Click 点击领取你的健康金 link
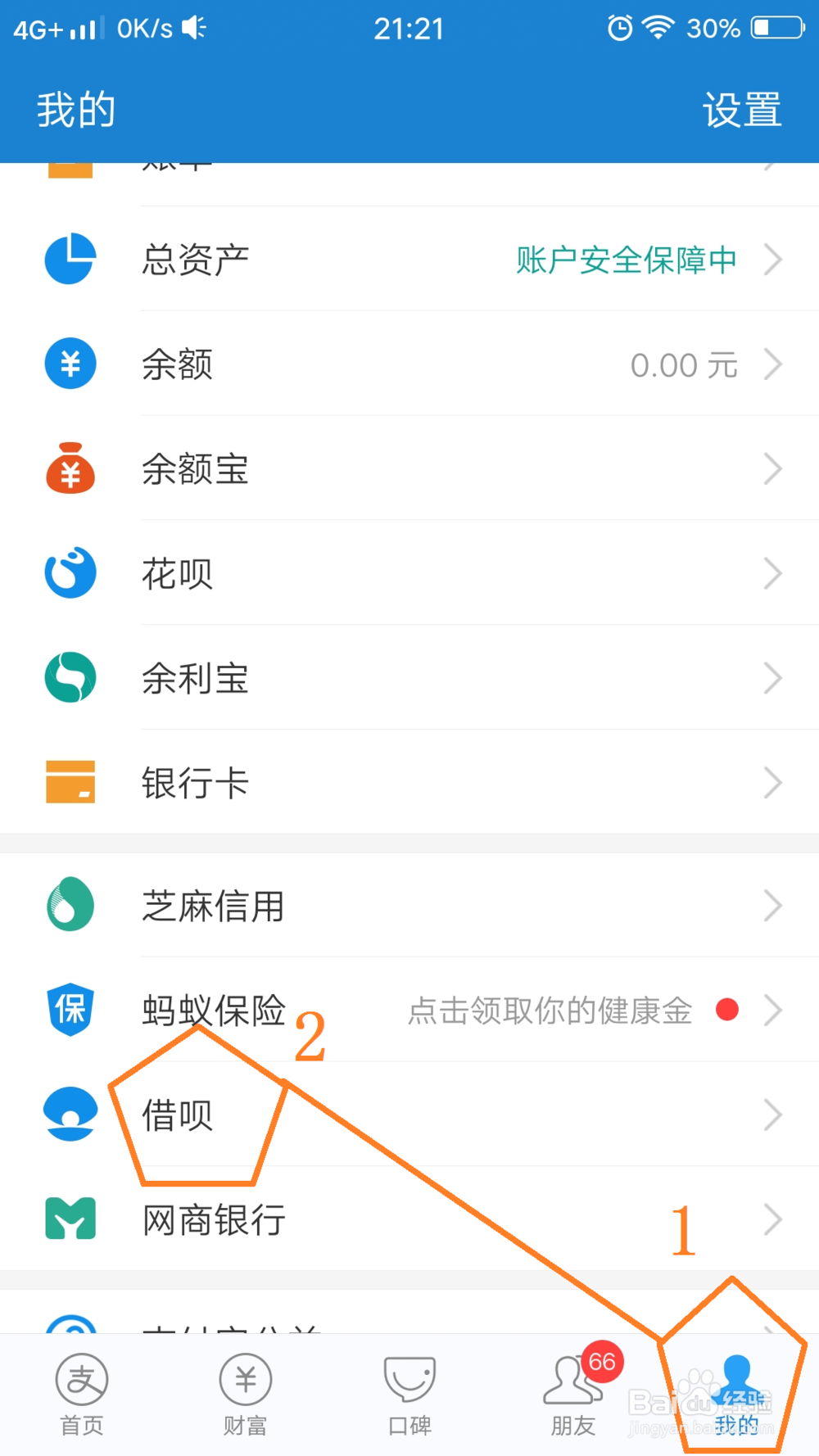Viewport: 819px width, 1456px height. point(549,1011)
